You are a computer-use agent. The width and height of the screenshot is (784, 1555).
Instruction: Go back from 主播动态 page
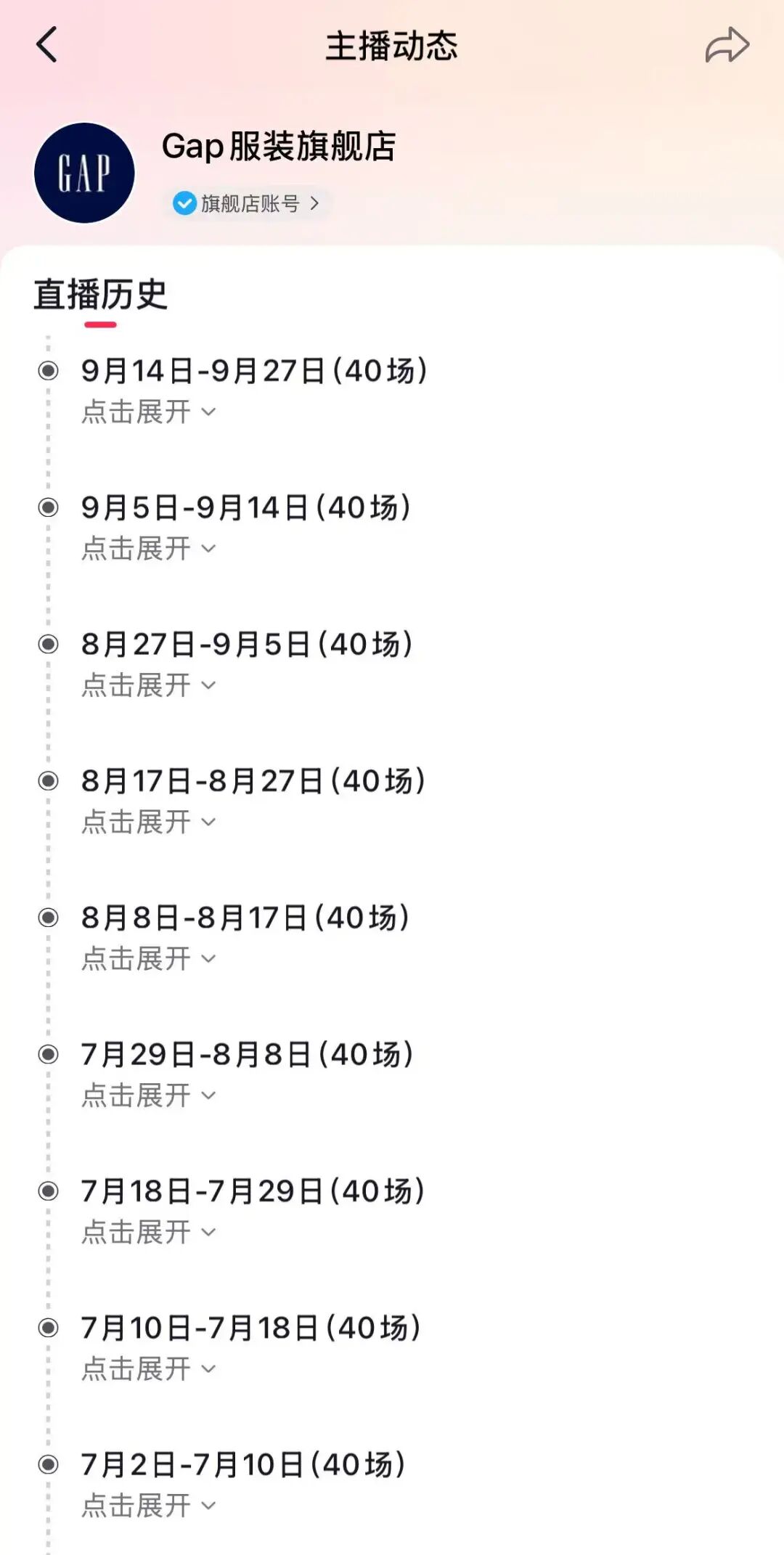pyautogui.click(x=47, y=45)
